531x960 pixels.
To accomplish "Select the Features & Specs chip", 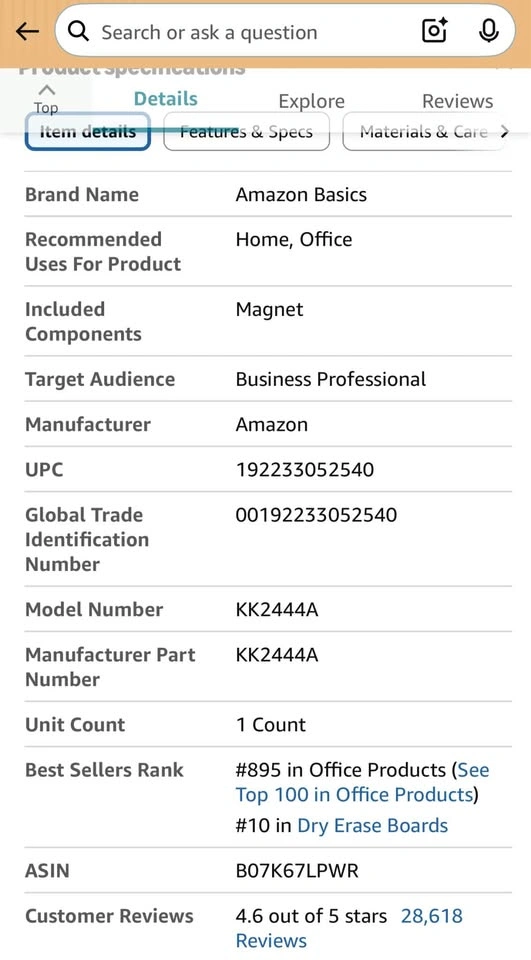I will tap(246, 132).
